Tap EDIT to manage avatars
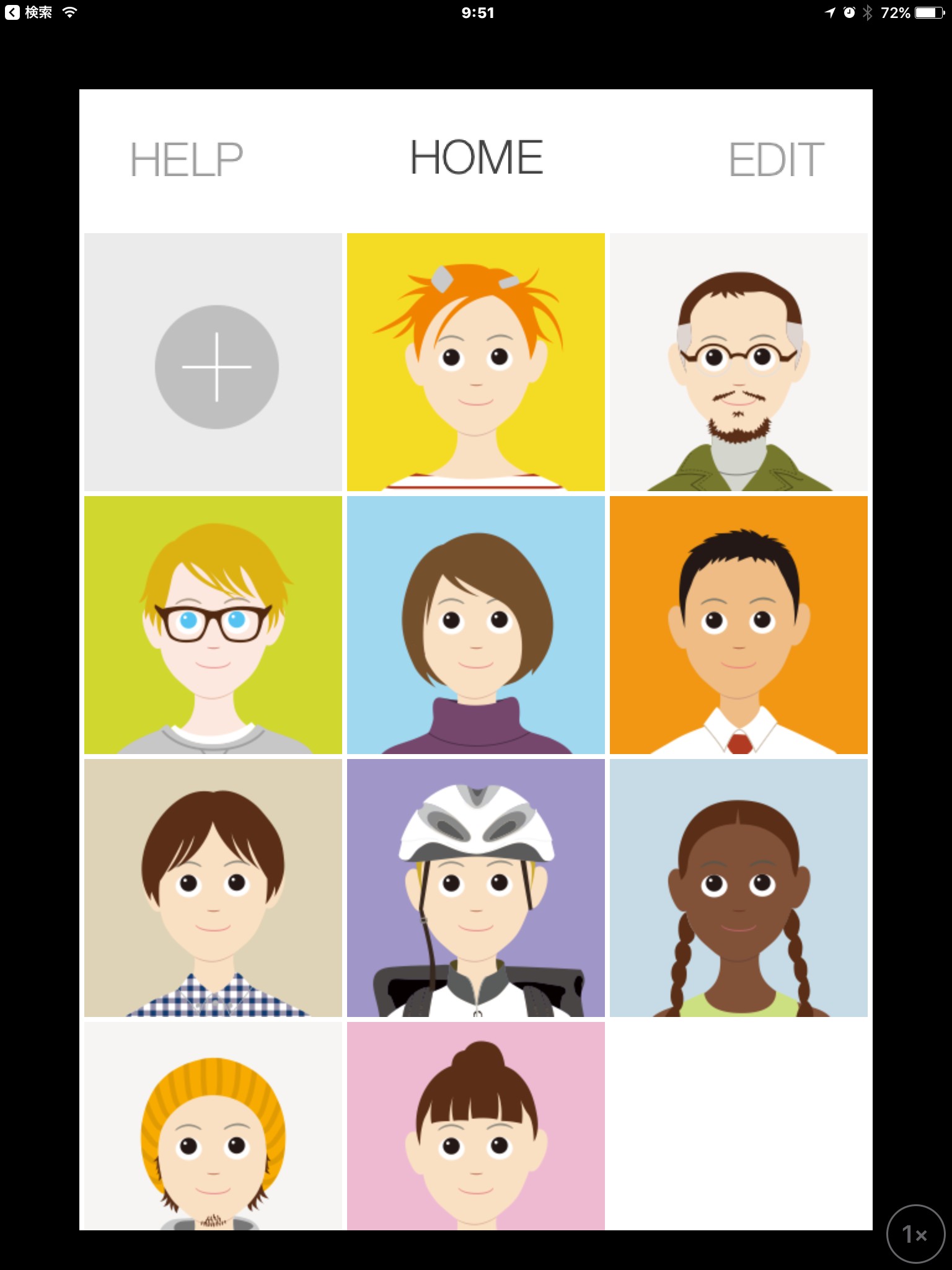This screenshot has height=1270, width=952. point(776,159)
